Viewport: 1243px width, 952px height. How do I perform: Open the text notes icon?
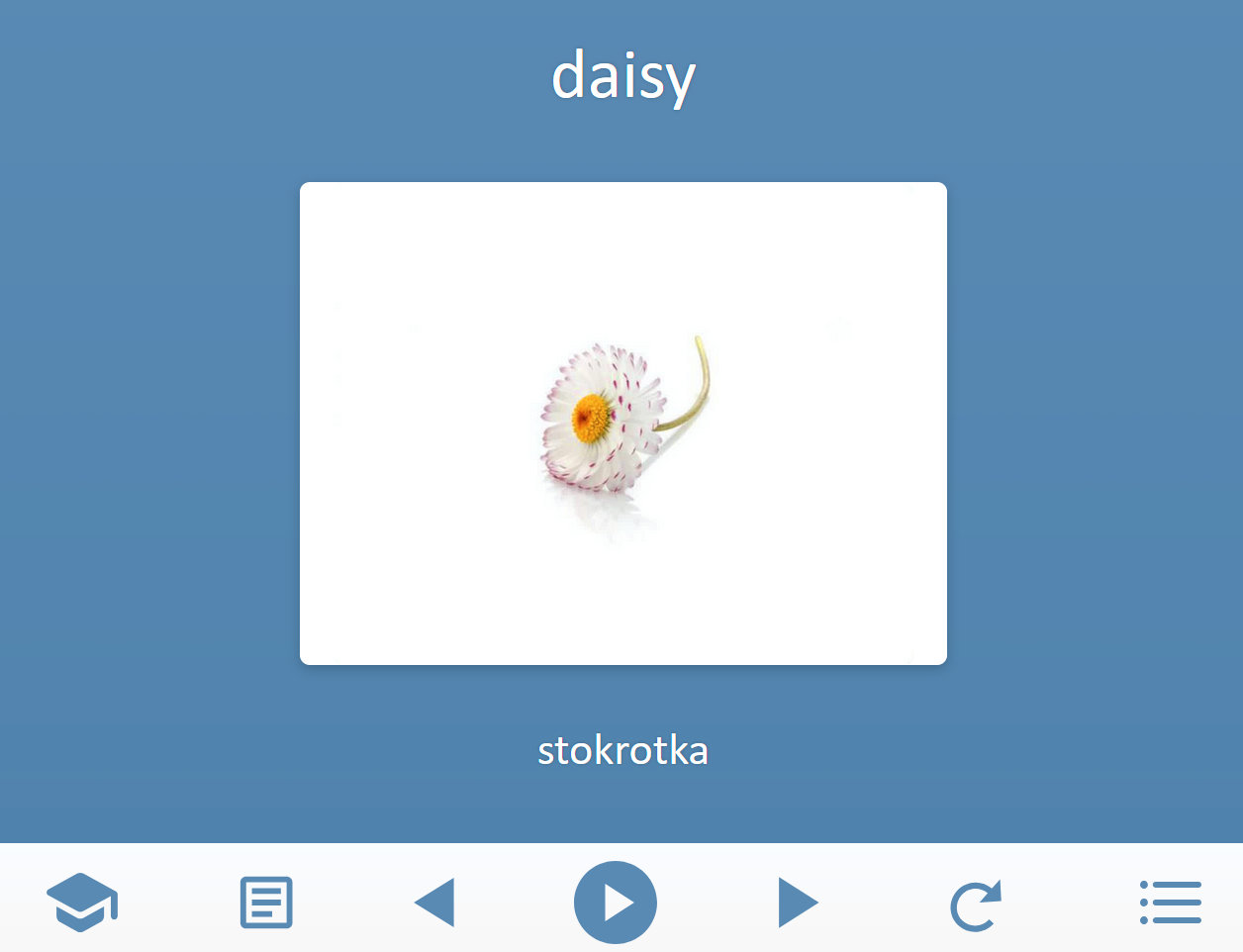coord(266,902)
